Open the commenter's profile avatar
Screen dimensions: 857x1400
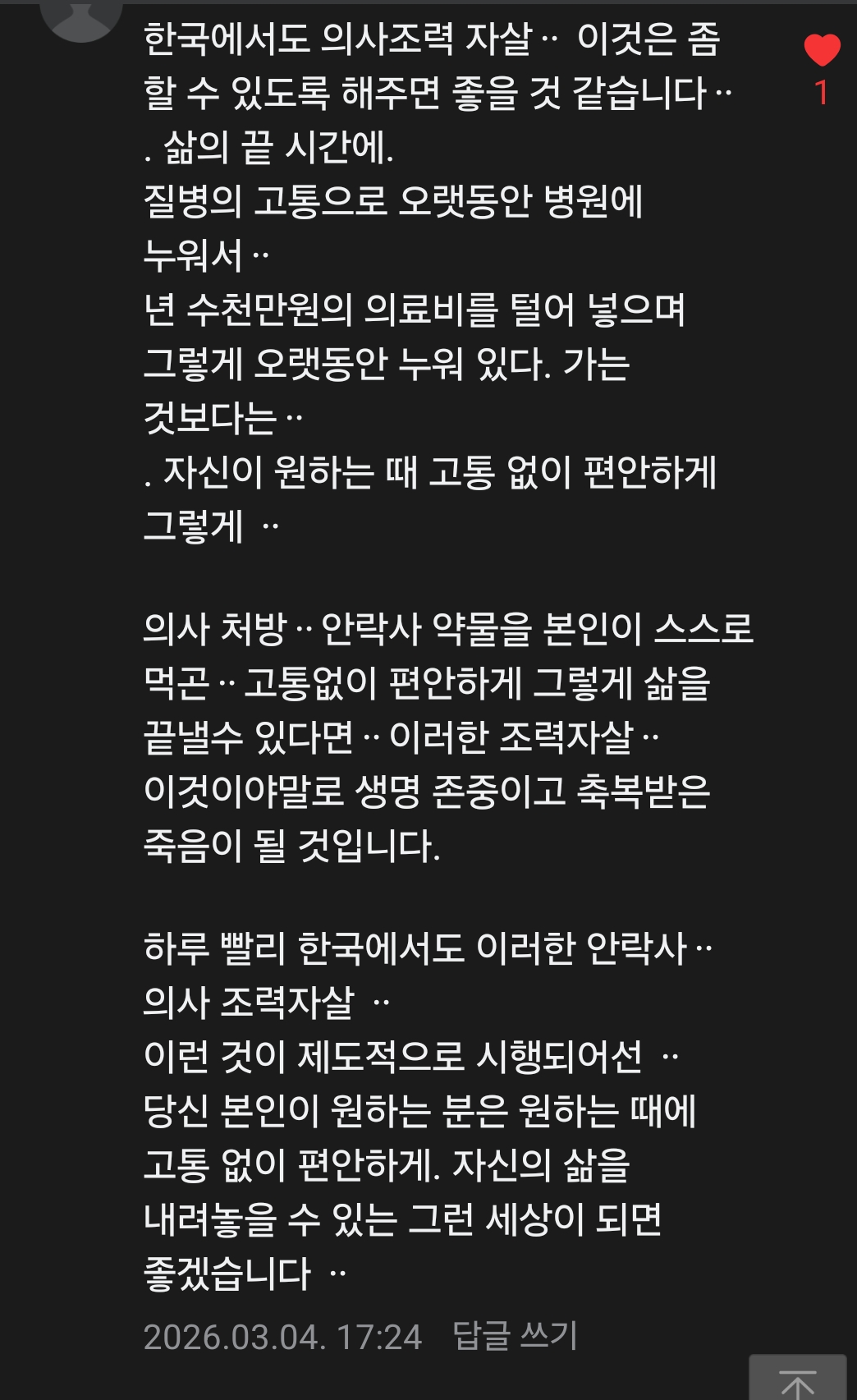[81, 16]
